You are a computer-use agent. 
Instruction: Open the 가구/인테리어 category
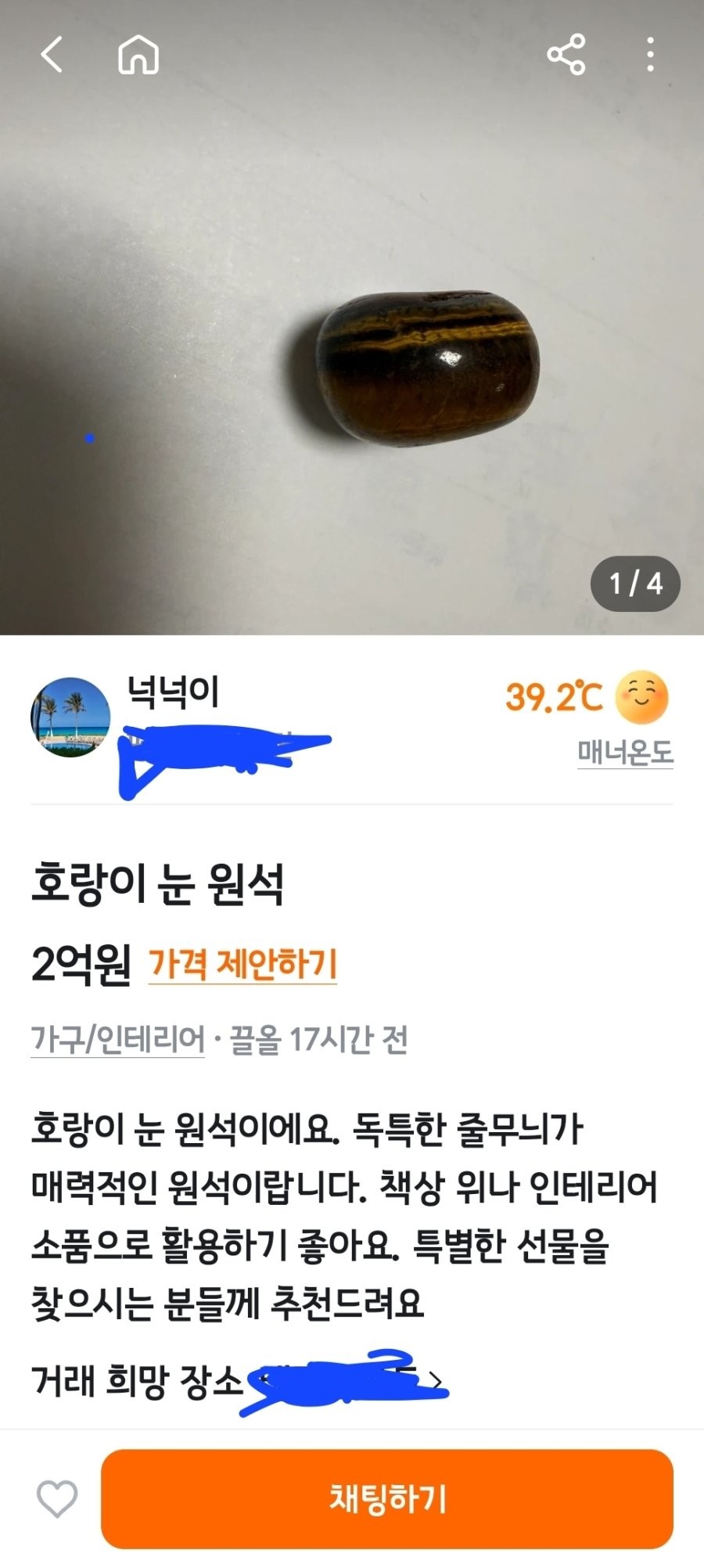click(117, 1040)
